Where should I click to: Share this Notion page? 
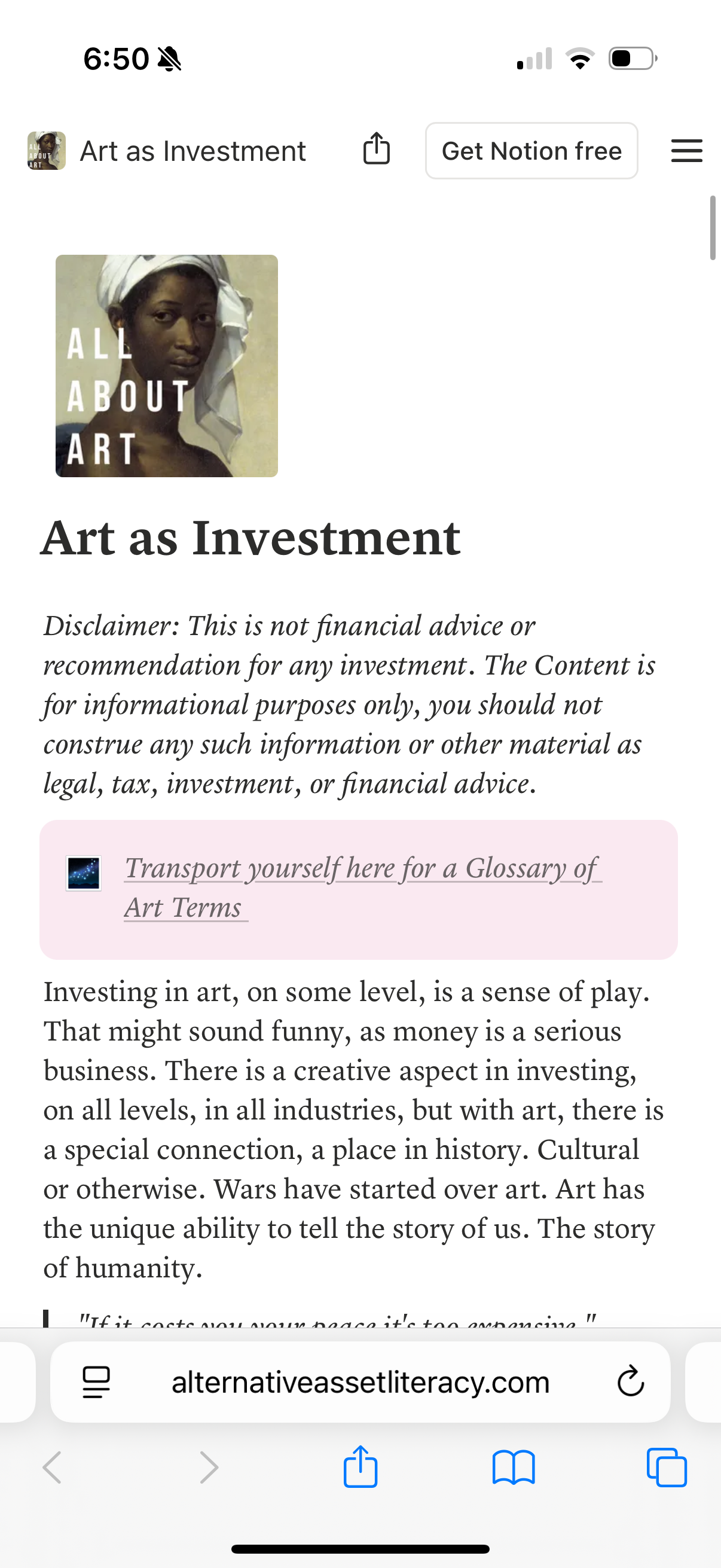point(376,150)
